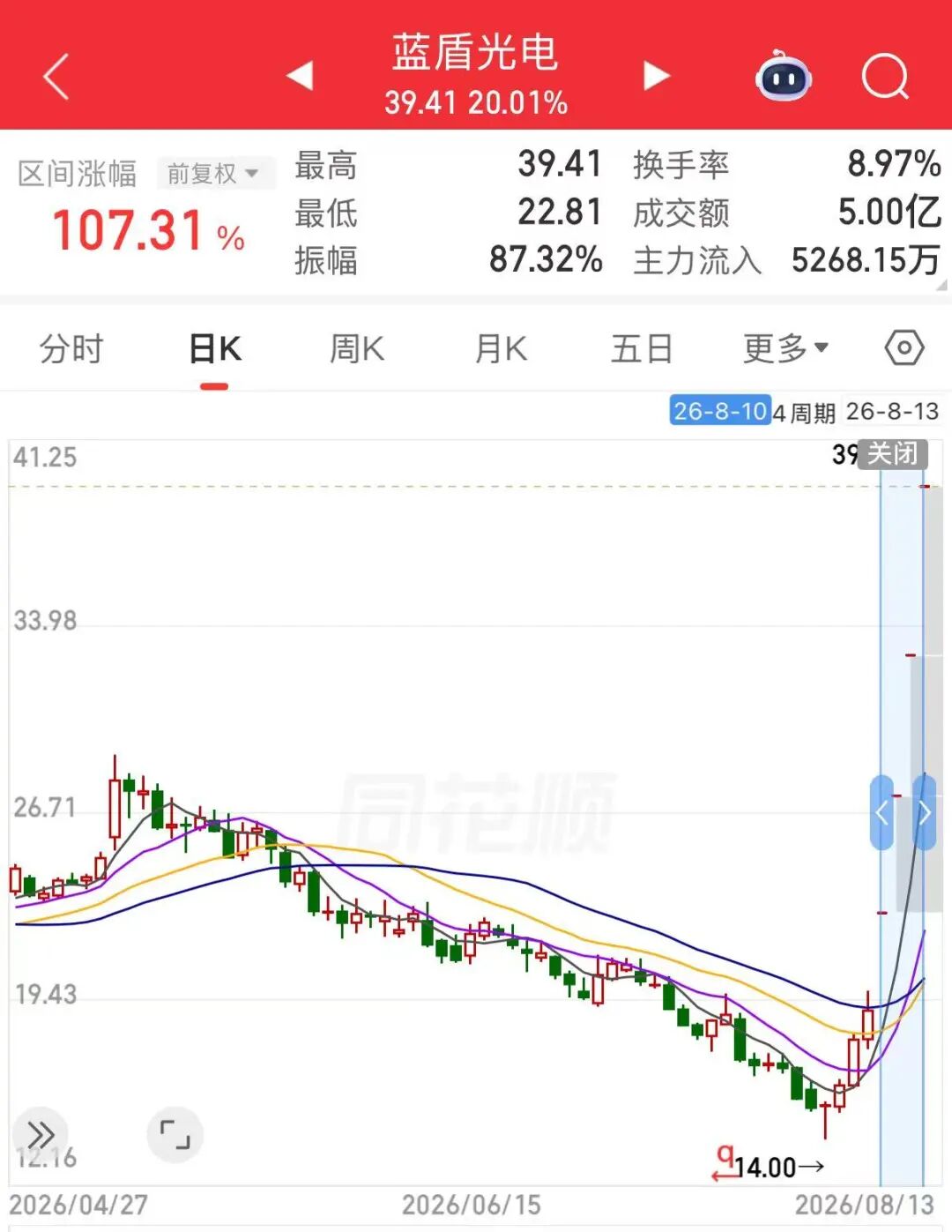Viewport: 952px width, 1232px height.
Task: Expand the 更多 chart period menu
Action: point(785,349)
